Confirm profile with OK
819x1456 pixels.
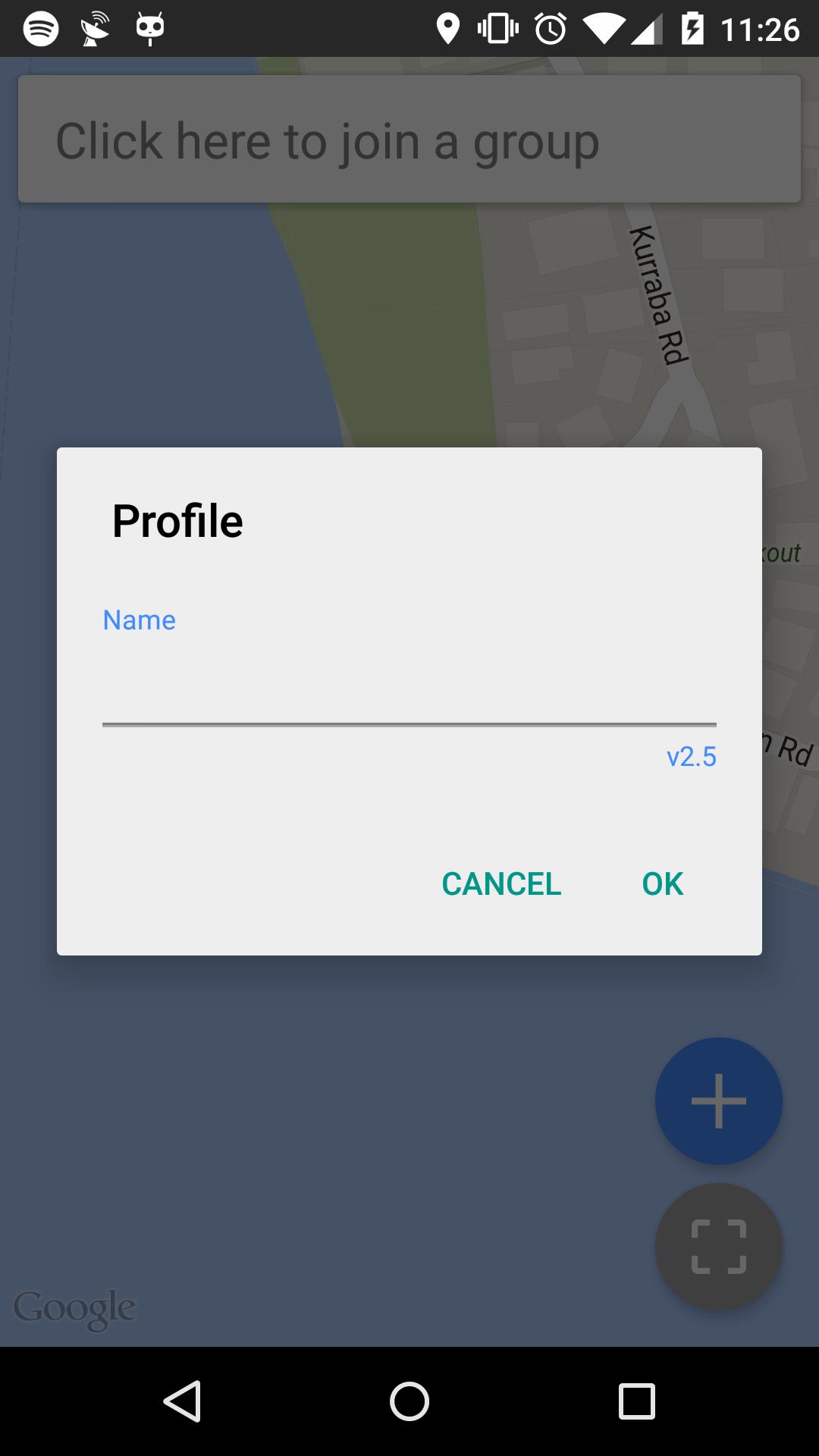click(x=662, y=883)
